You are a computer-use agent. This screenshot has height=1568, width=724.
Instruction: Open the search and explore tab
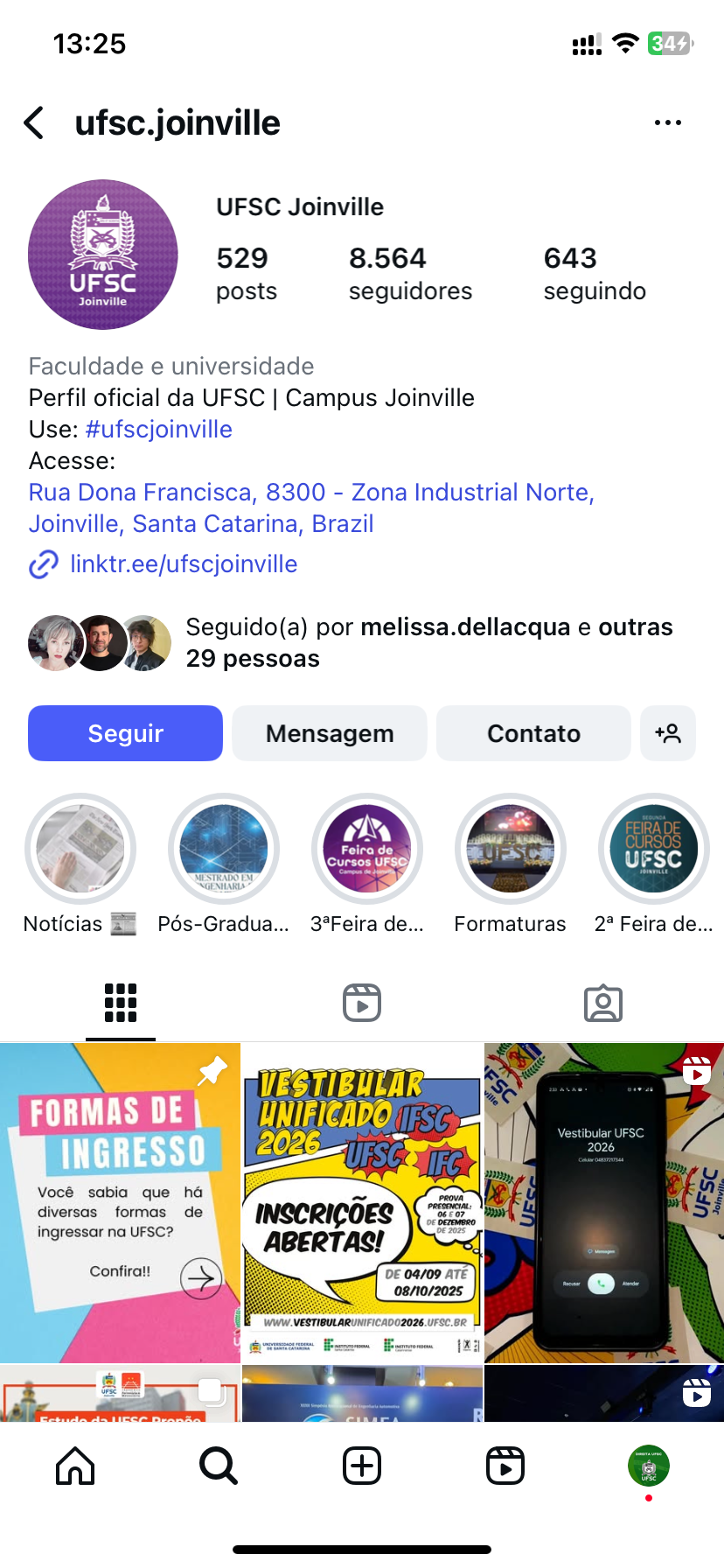(219, 1466)
